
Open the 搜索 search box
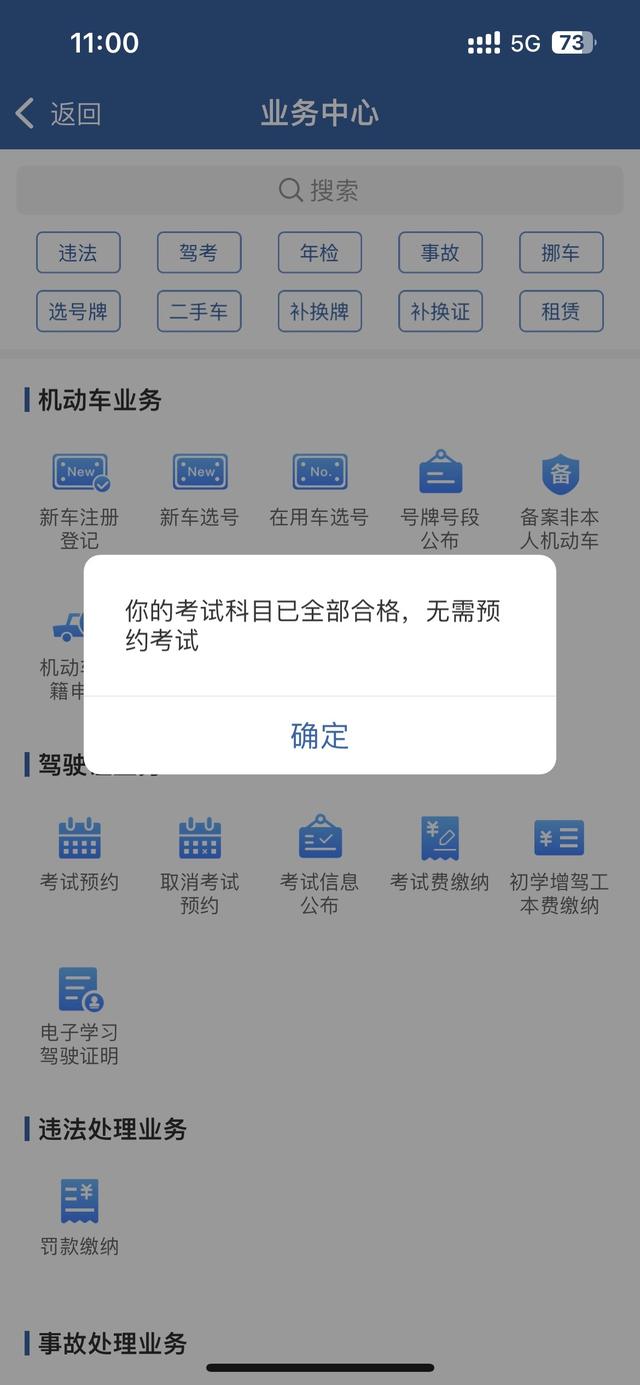point(320,190)
